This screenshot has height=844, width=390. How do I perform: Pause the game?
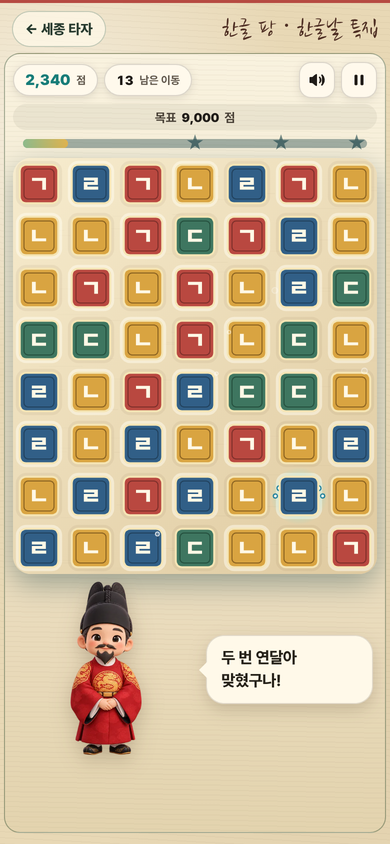(359, 80)
